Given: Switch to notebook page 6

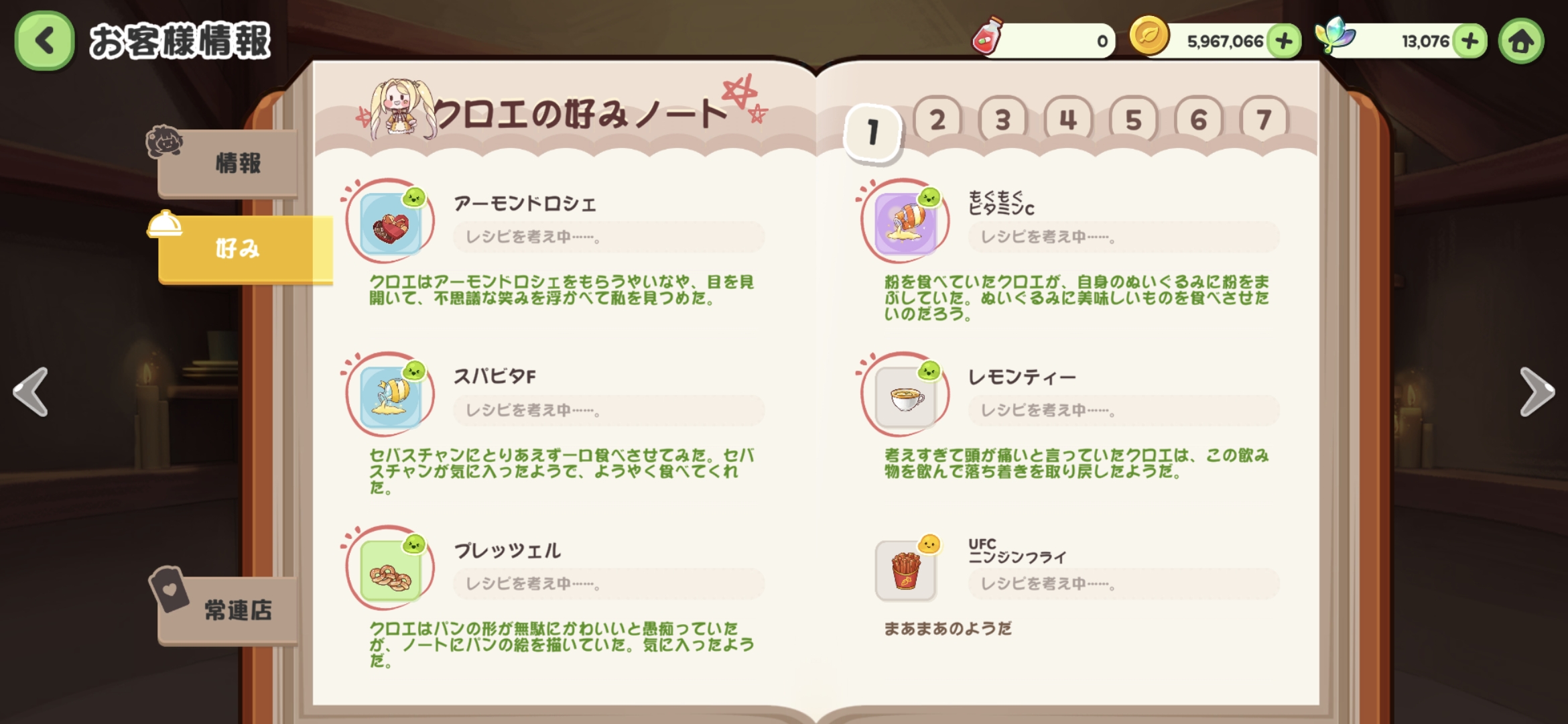Looking at the screenshot, I should click(1198, 121).
